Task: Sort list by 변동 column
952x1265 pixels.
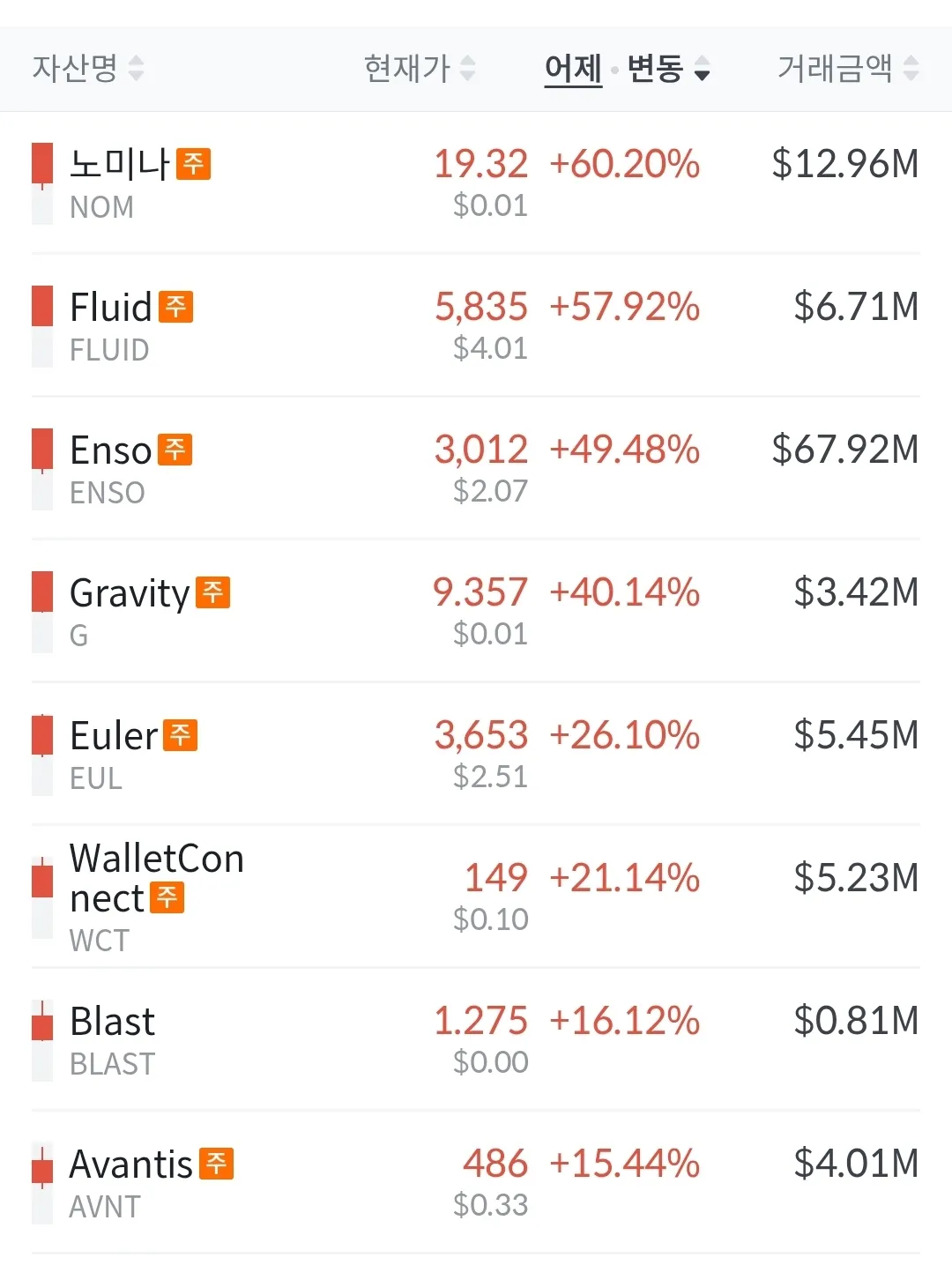Action: tap(667, 68)
